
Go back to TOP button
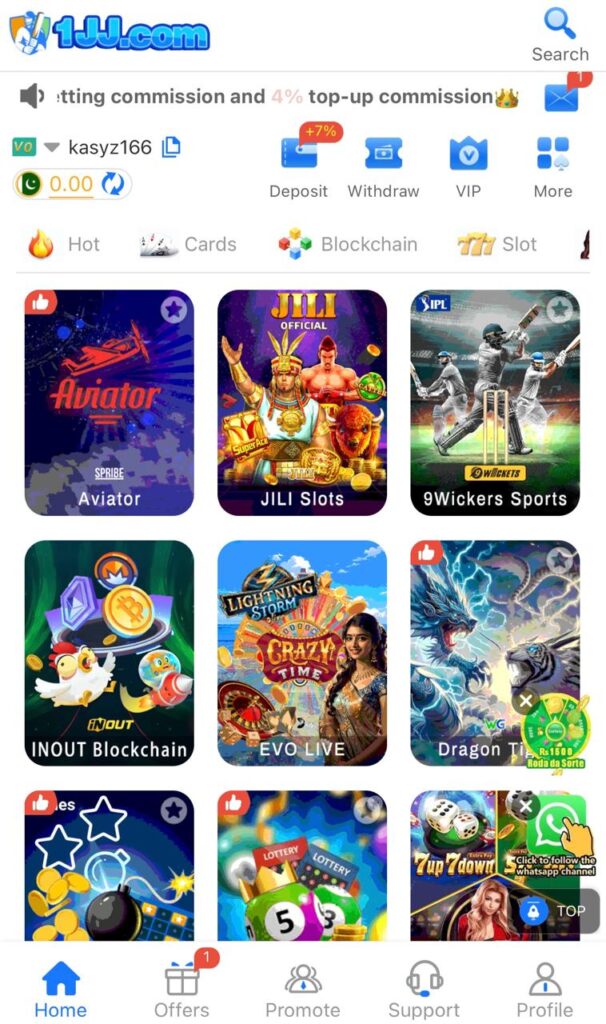point(557,911)
